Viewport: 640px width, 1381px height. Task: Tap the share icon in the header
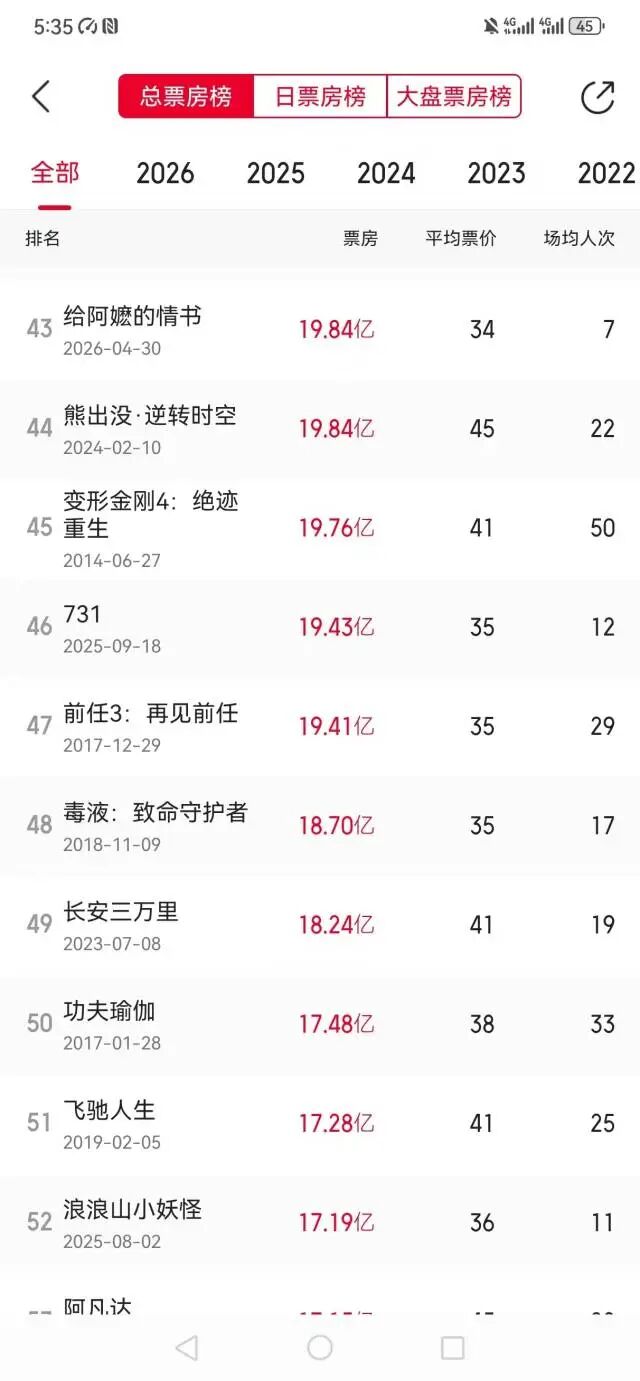pos(597,97)
